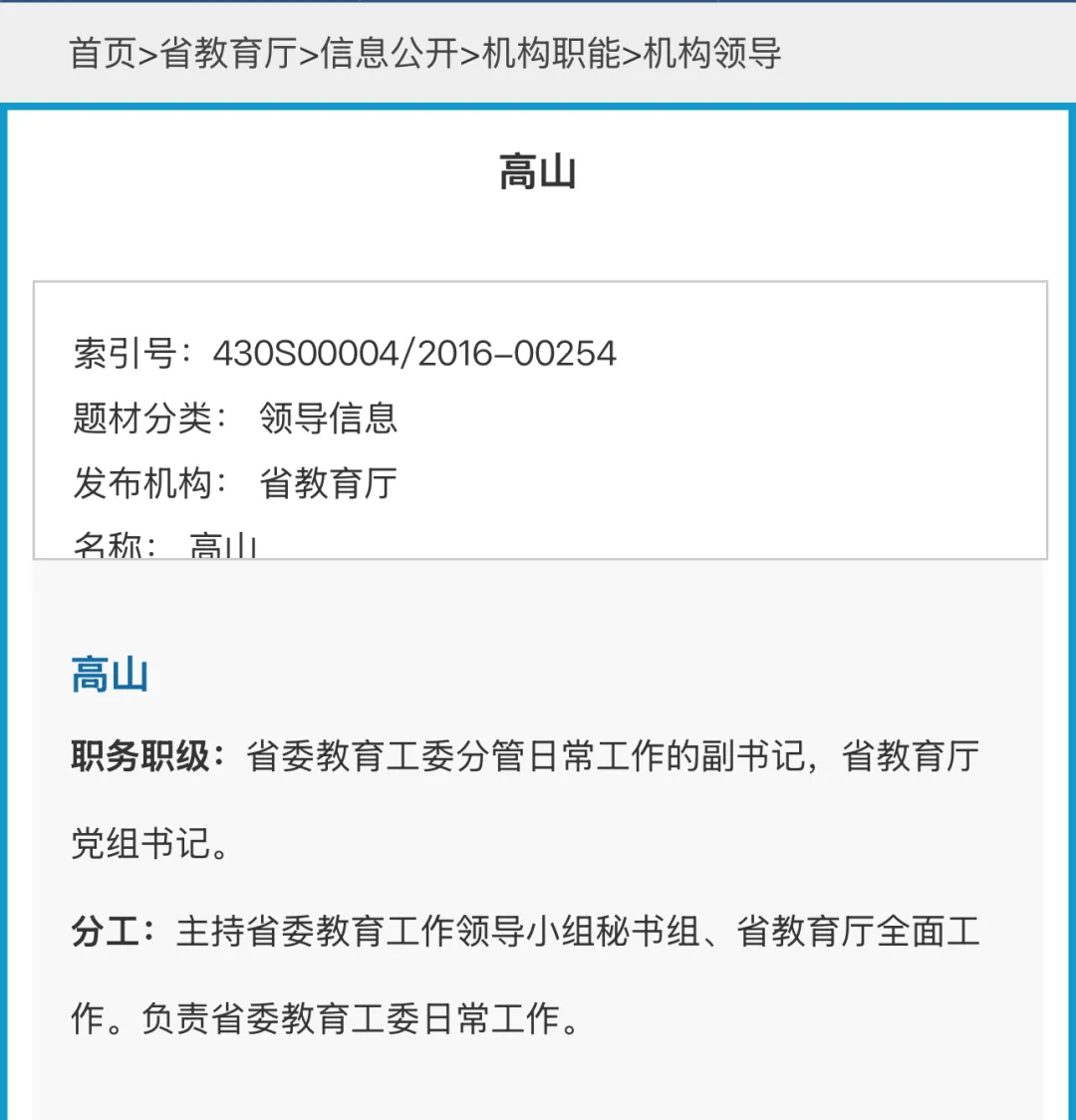Return to 机构领导 list page
1076x1120 pixels.
click(x=712, y=54)
